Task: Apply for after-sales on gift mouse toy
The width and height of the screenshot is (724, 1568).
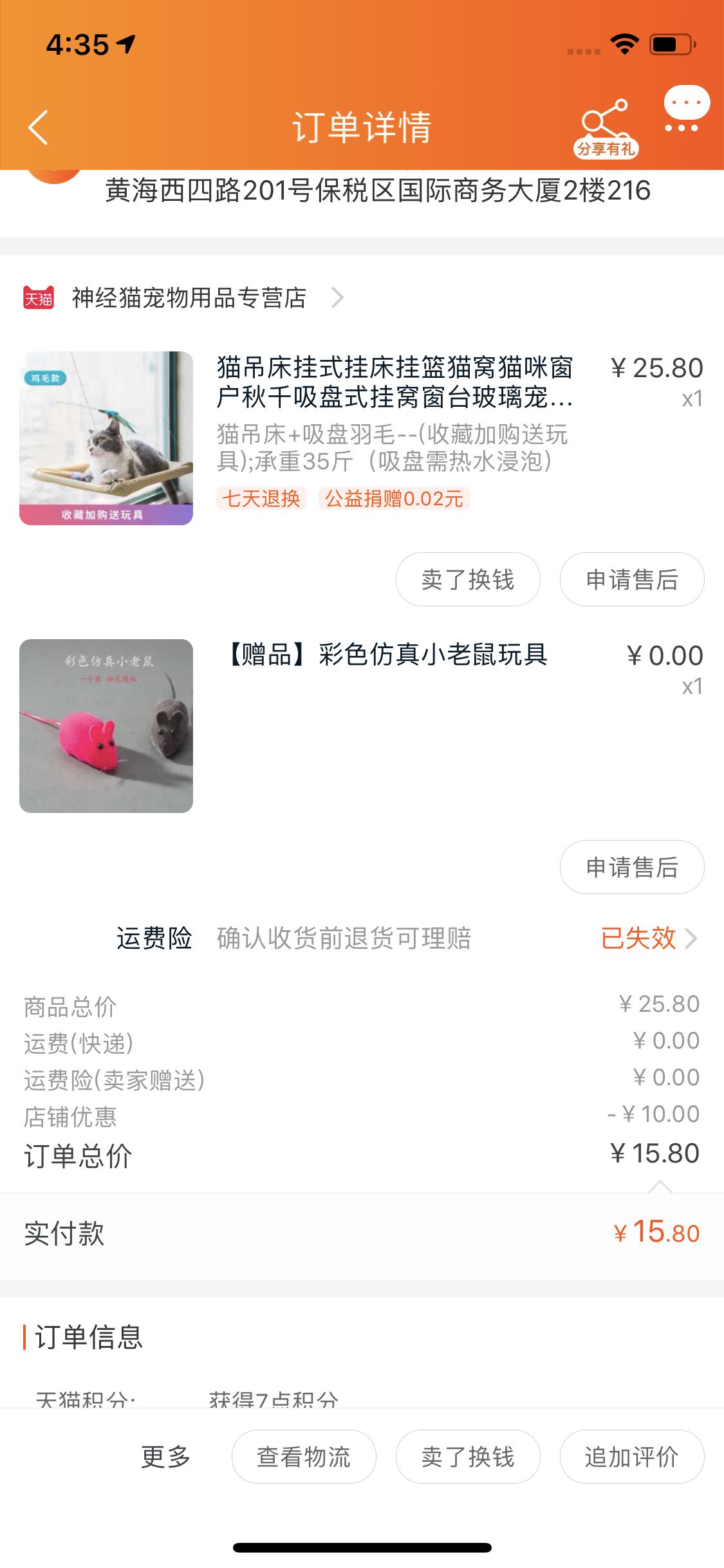Action: (x=631, y=867)
